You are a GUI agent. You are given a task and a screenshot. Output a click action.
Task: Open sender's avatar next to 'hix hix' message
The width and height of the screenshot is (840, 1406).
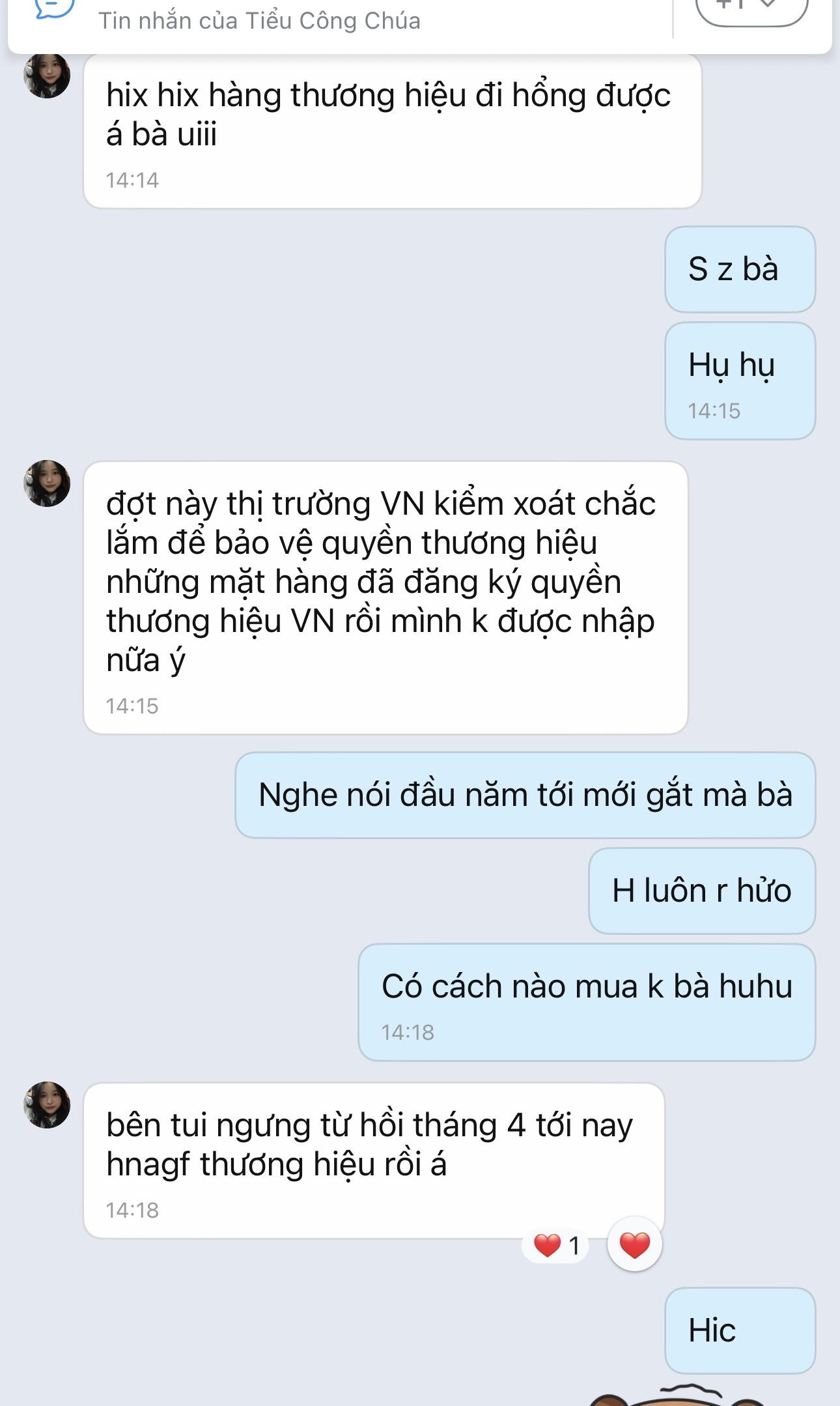click(47, 76)
